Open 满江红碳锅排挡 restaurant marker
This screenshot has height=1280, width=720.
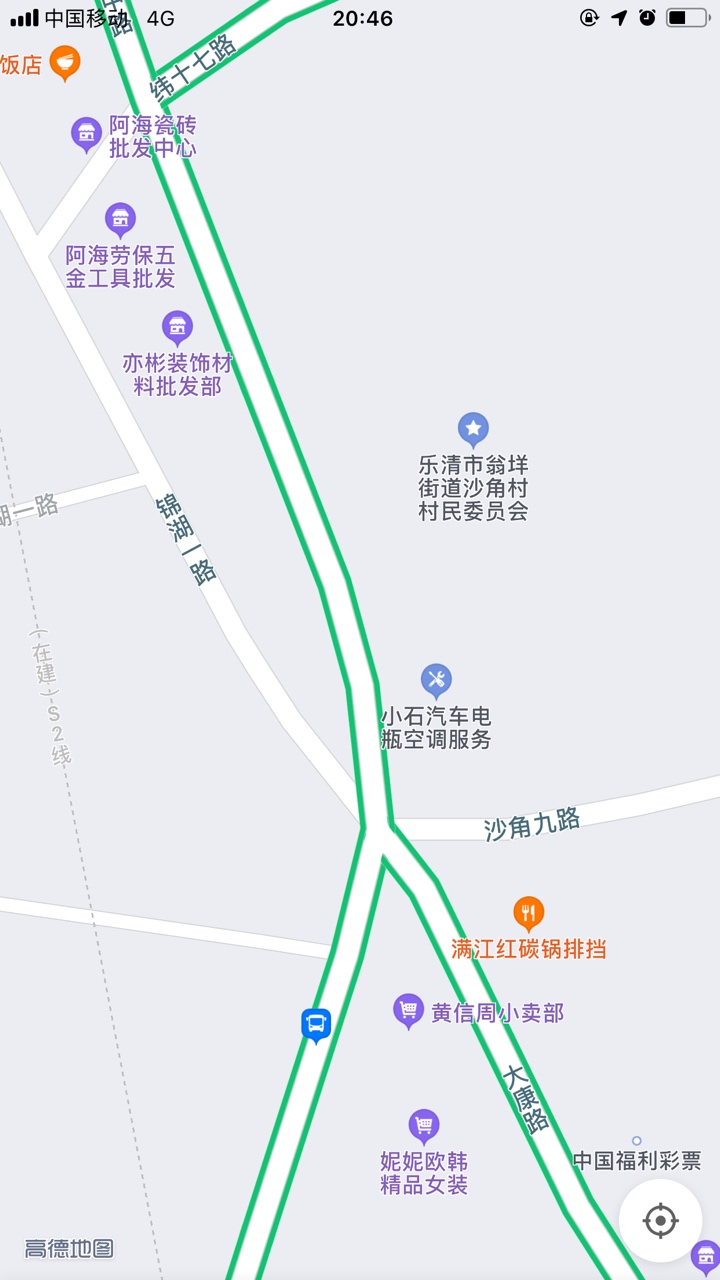click(529, 913)
